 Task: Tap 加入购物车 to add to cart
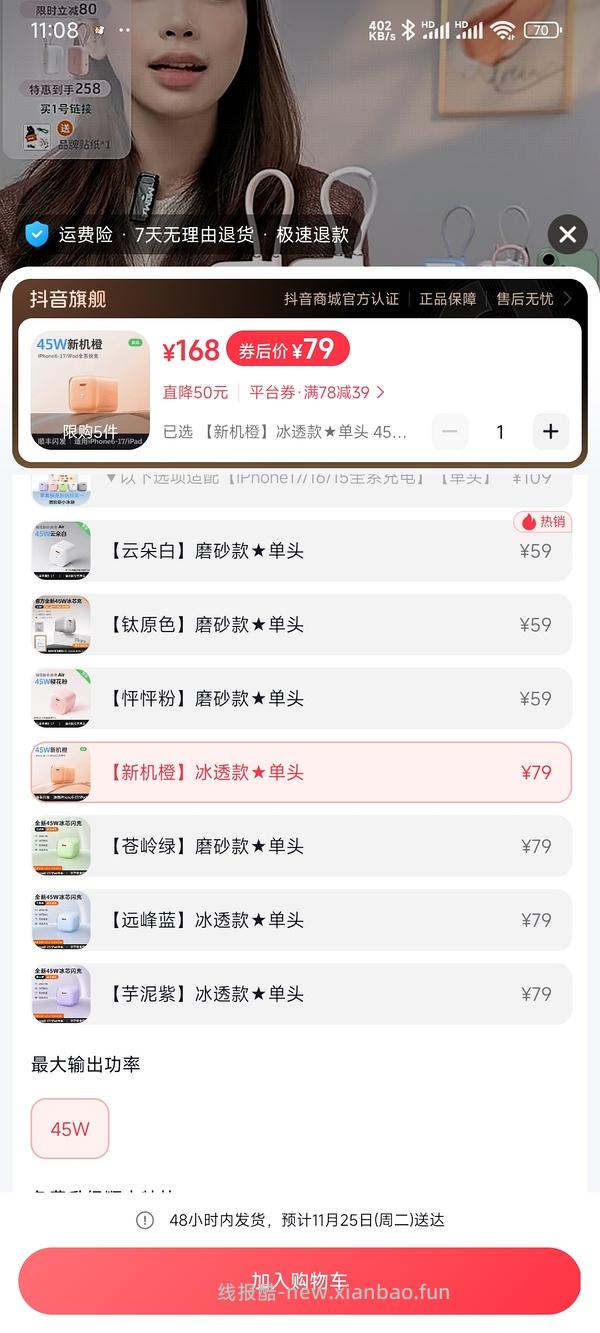299,1281
